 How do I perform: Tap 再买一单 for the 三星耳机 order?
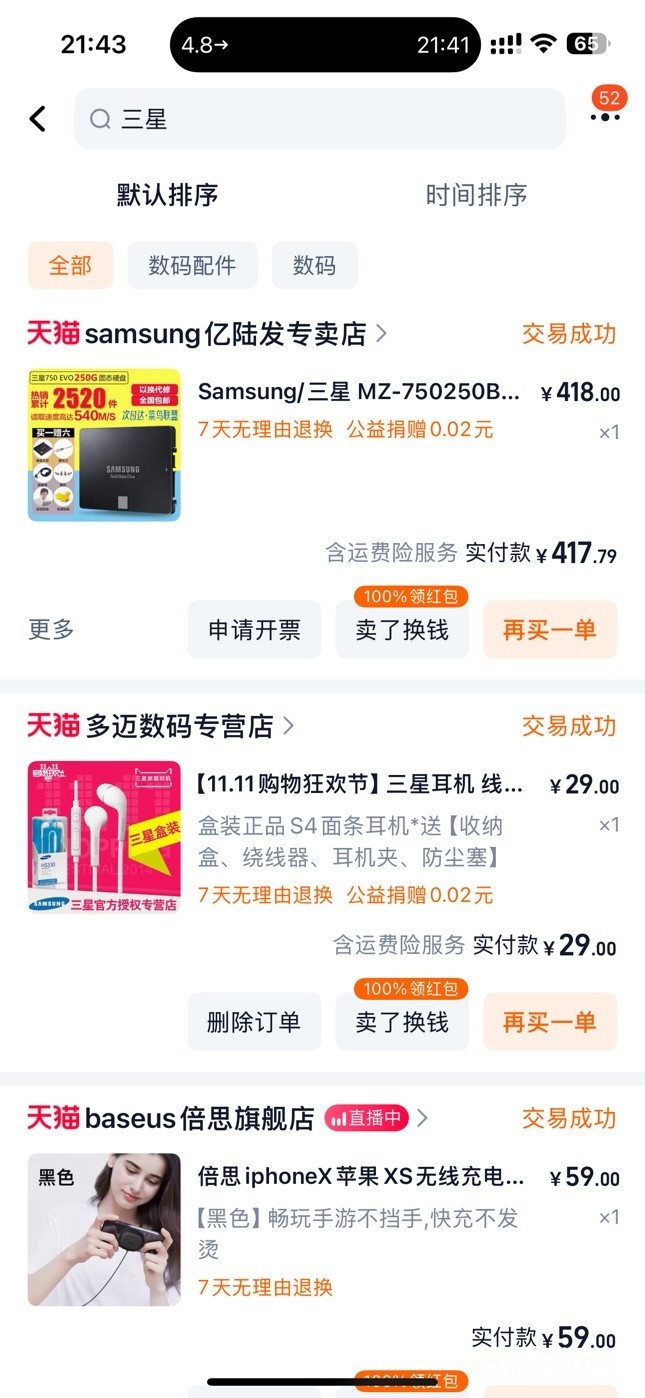pyautogui.click(x=549, y=1022)
